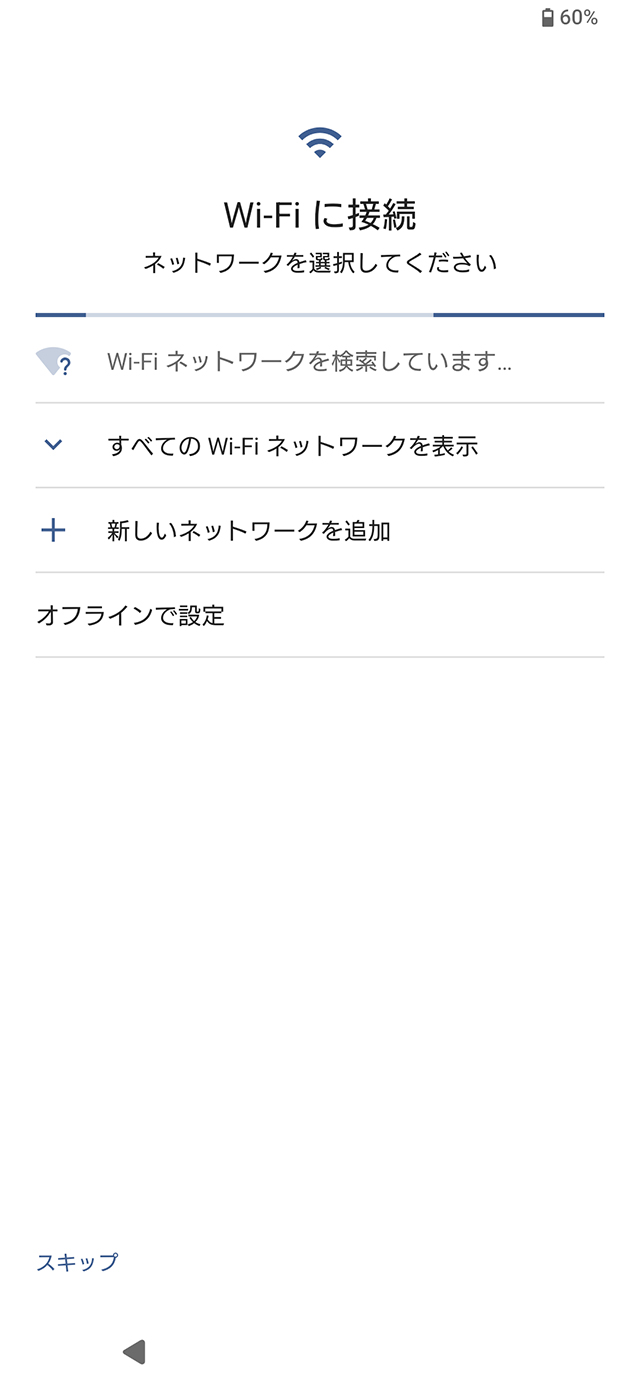
Task: Choose オフラインで設定 option
Action: coord(320,615)
